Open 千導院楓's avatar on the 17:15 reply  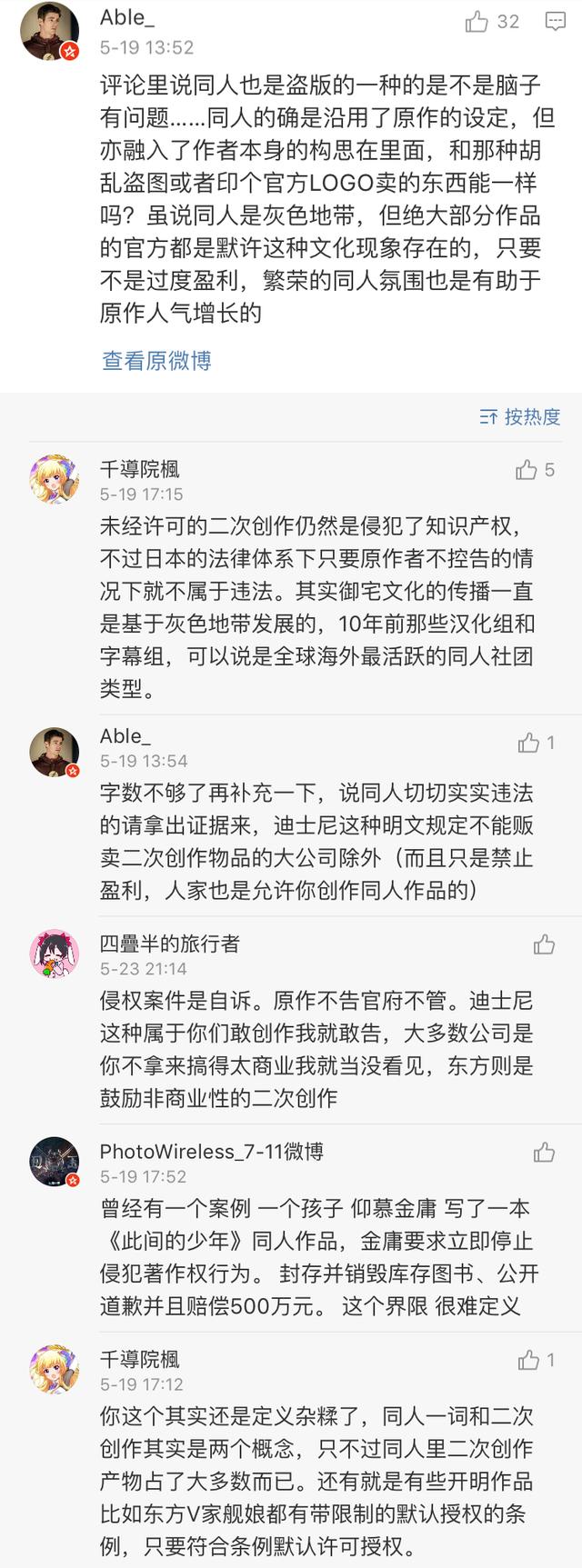click(x=55, y=481)
